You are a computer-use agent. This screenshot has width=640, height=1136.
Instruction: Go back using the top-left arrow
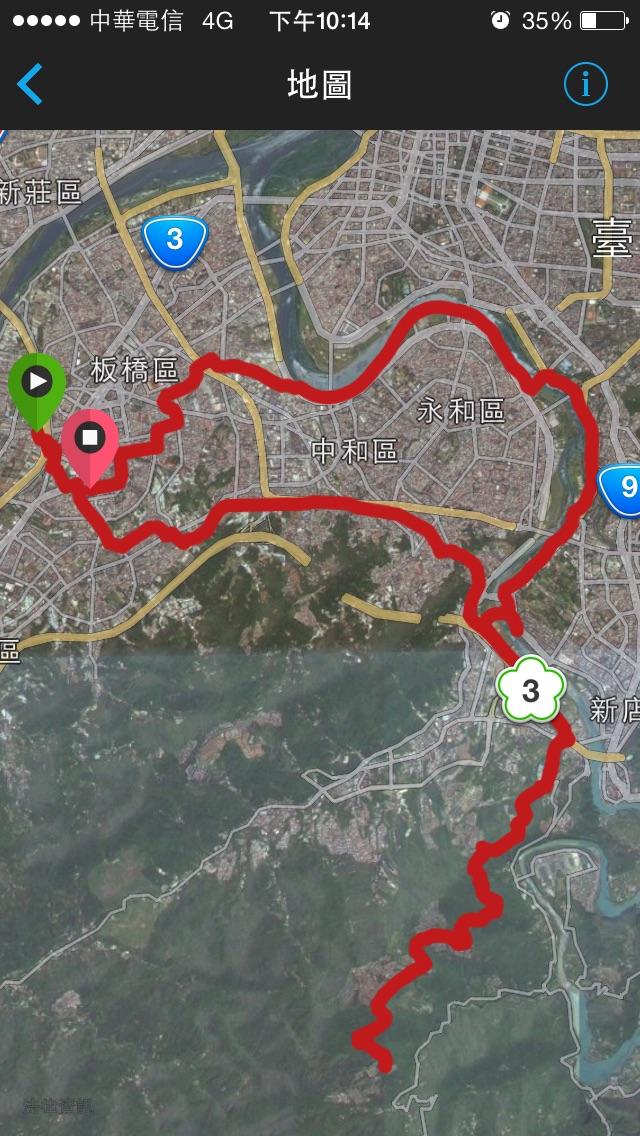coord(30,85)
